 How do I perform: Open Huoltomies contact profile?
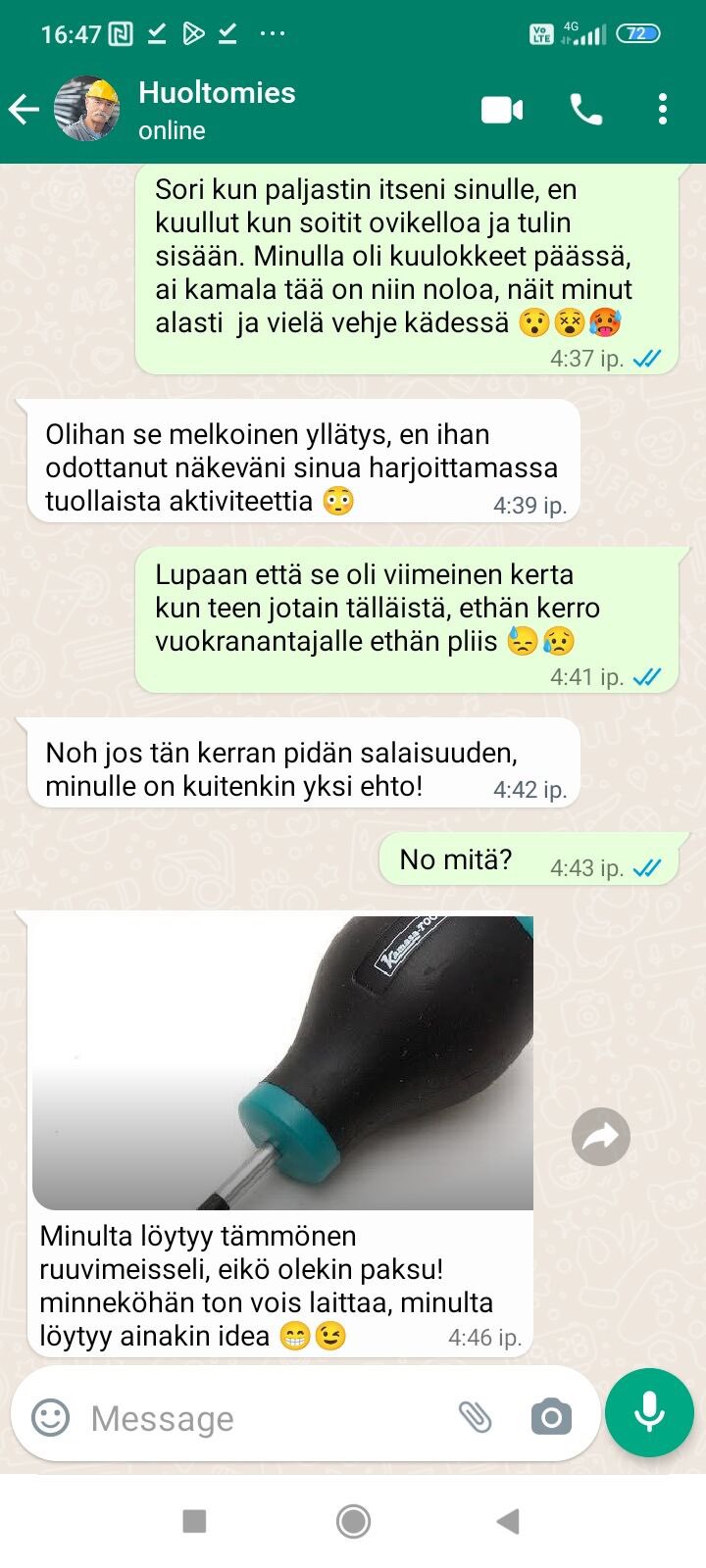(x=217, y=109)
